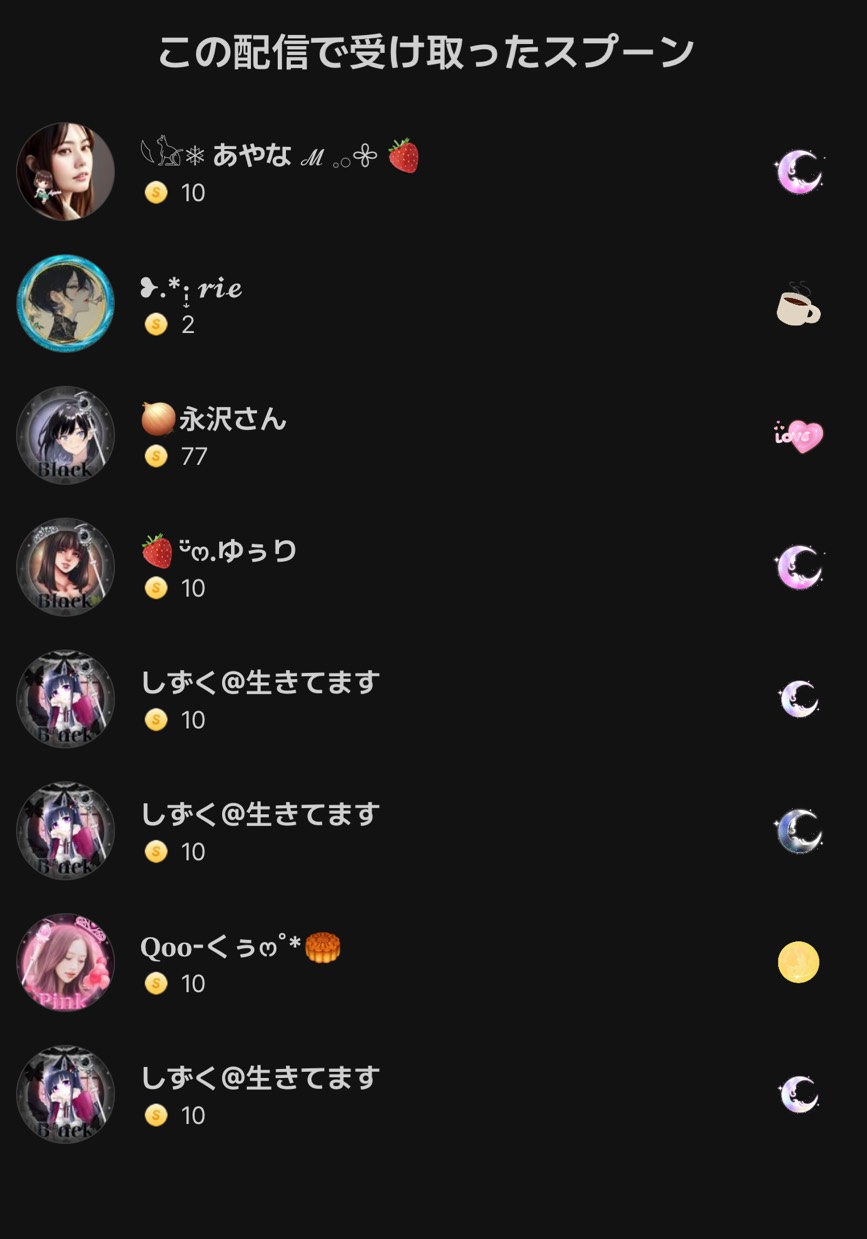Image resolution: width=867 pixels, height=1239 pixels.
Task: Click the coin icon next to あやな's 10
Action: [x=155, y=192]
